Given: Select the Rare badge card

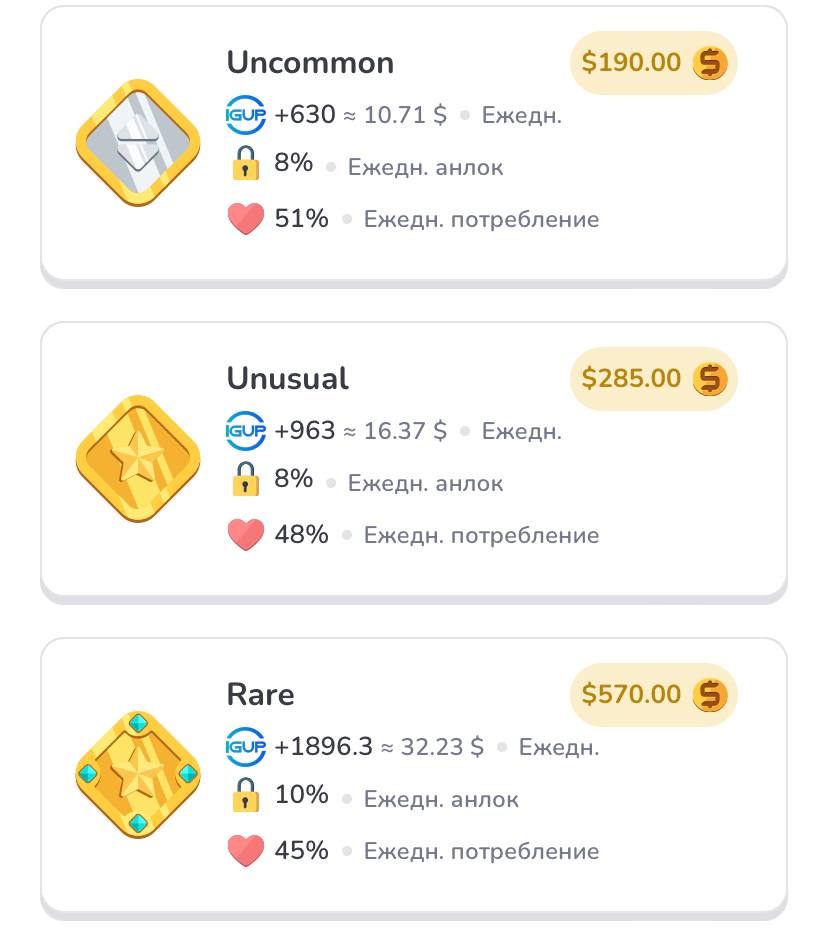Looking at the screenshot, I should 261,695.
